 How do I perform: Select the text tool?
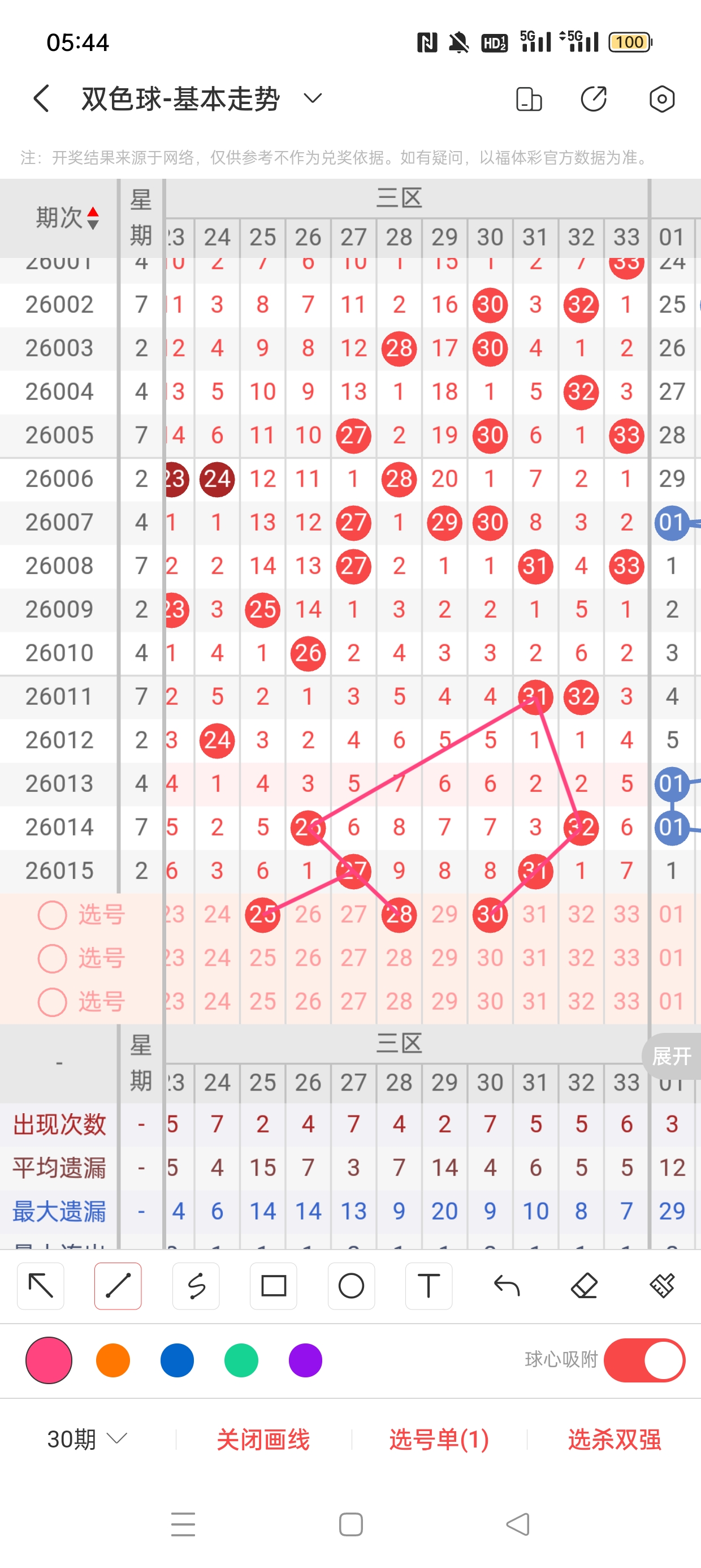pyautogui.click(x=429, y=1286)
